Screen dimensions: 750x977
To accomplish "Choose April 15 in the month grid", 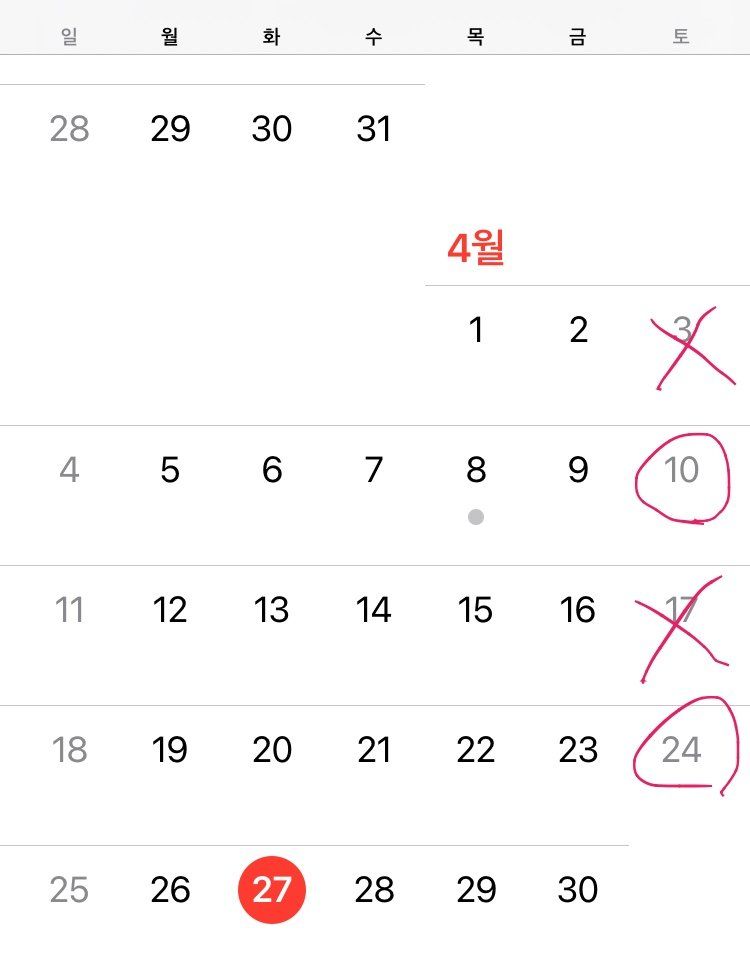I will [x=476, y=610].
